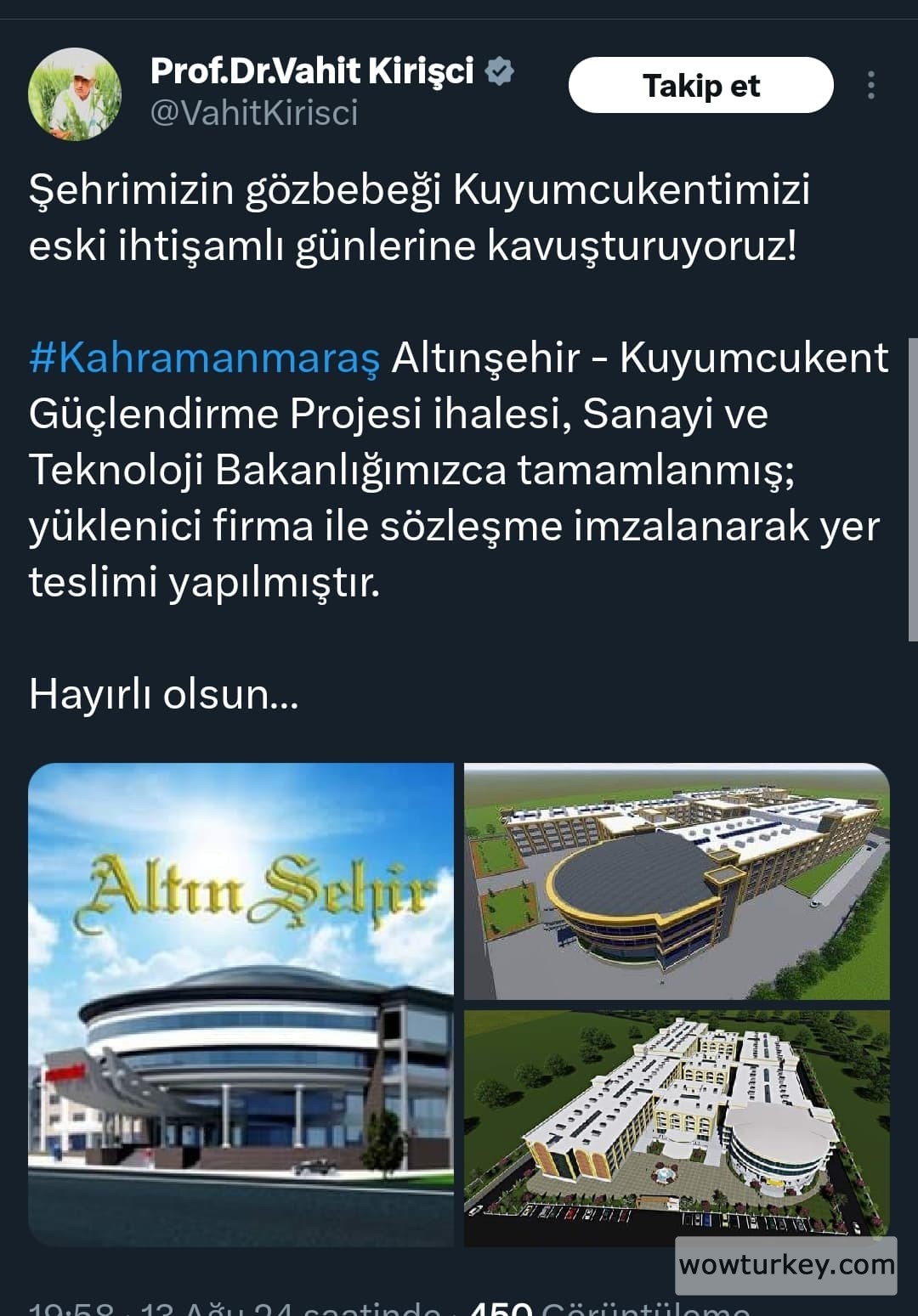Open Vahit Kirişci's profile picture

coord(75,94)
